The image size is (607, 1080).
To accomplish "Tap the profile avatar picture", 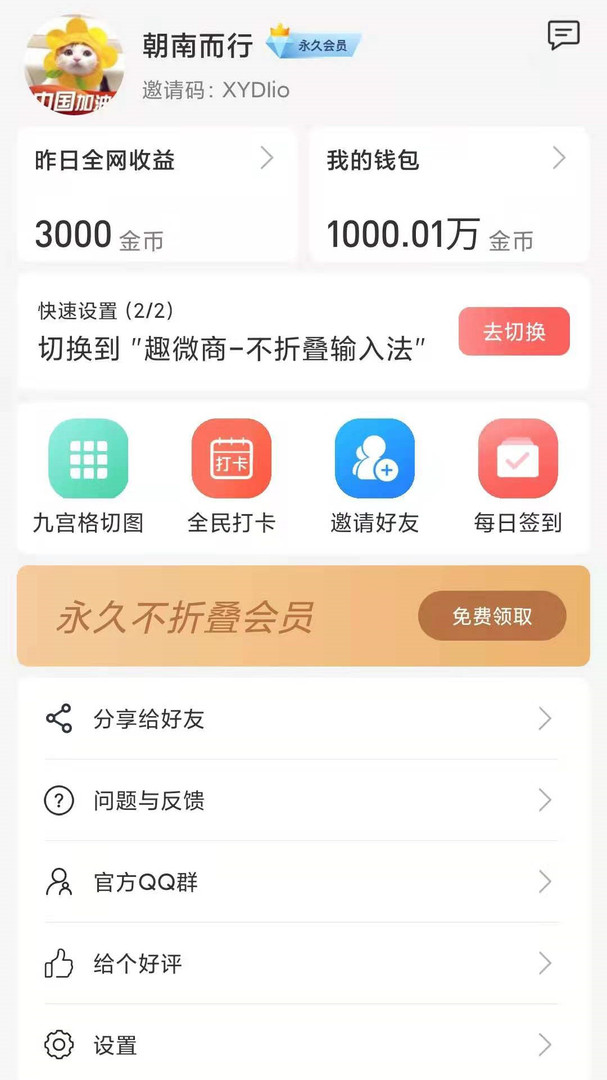I will (x=75, y=65).
